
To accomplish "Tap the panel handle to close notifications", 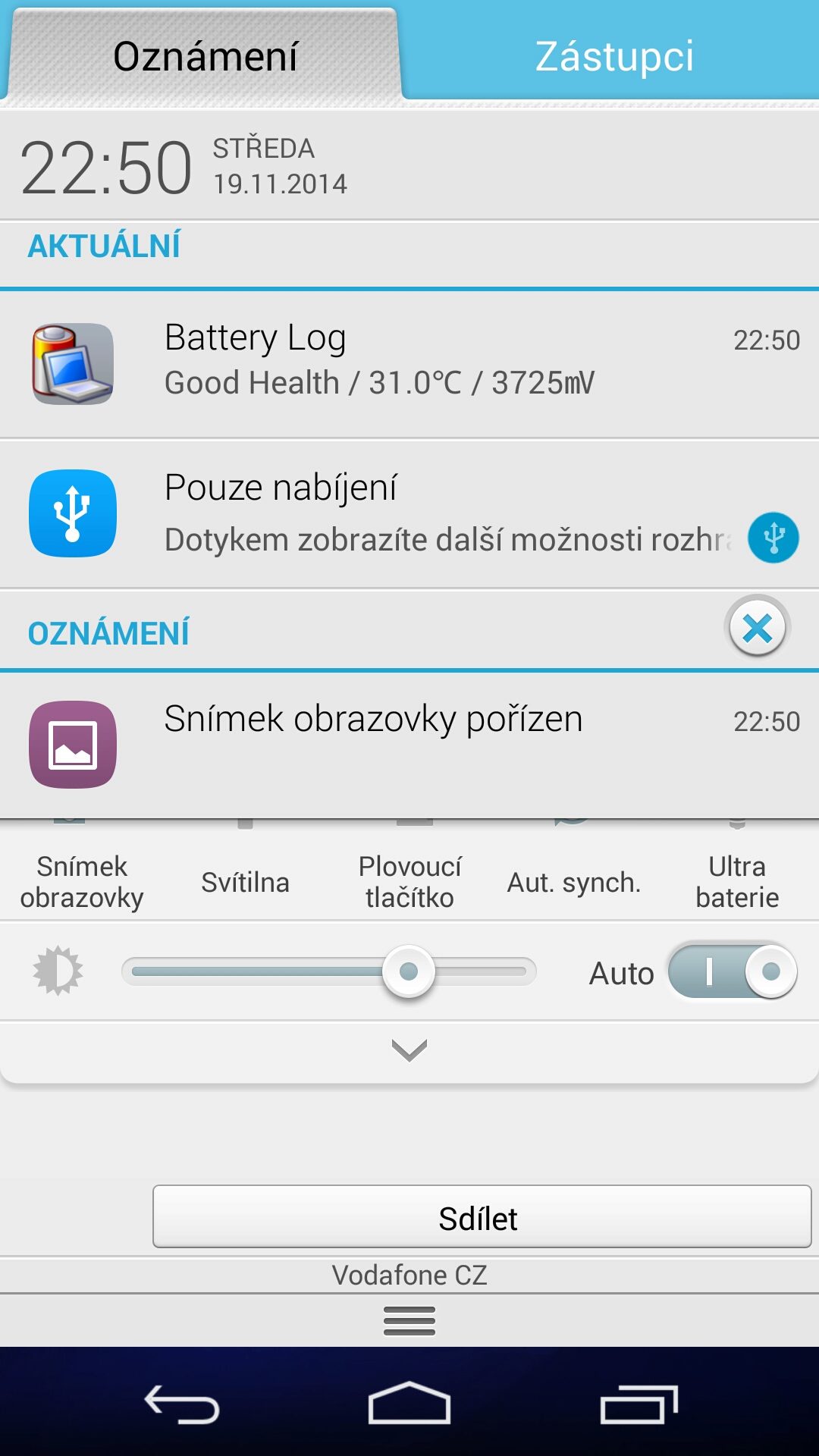I will point(409,1321).
